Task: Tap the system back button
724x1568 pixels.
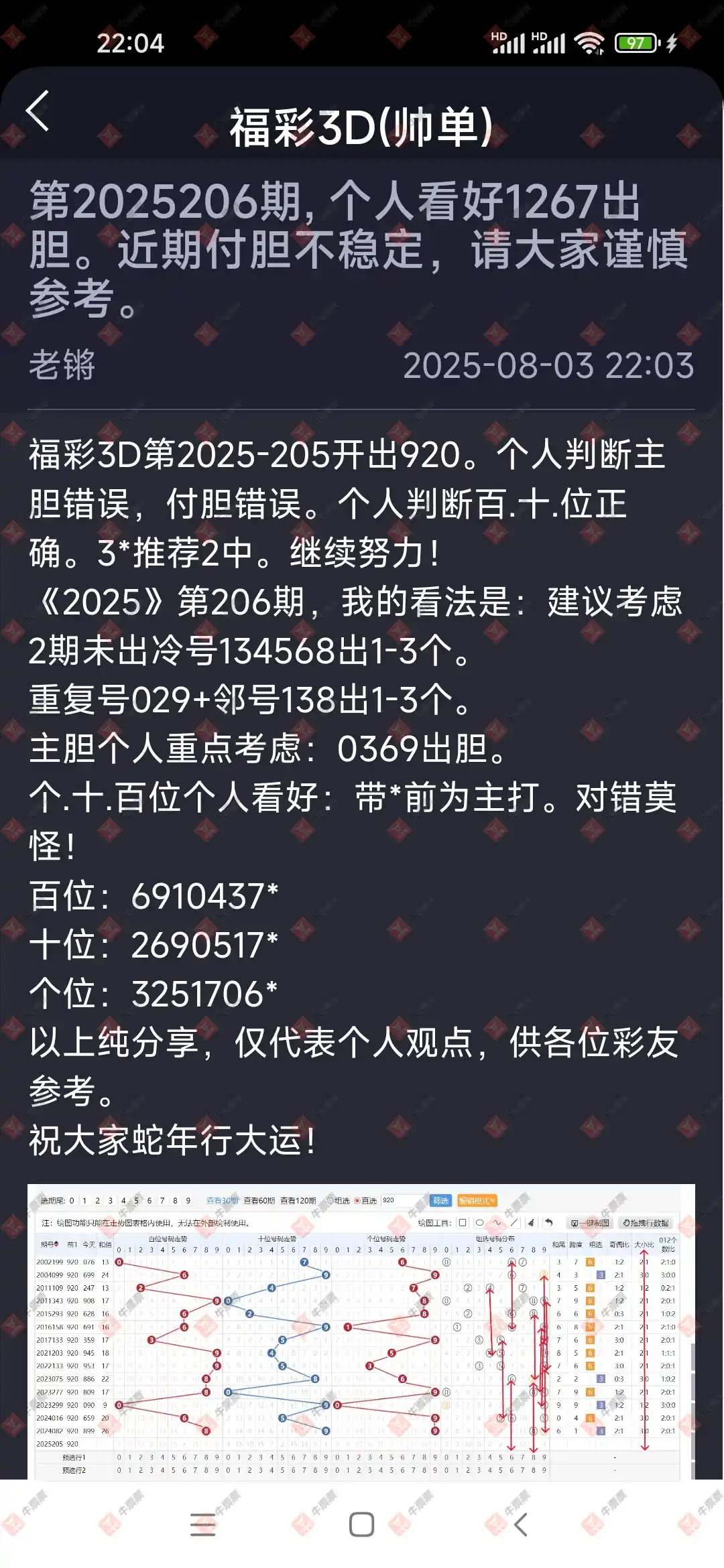Action: (x=521, y=1524)
